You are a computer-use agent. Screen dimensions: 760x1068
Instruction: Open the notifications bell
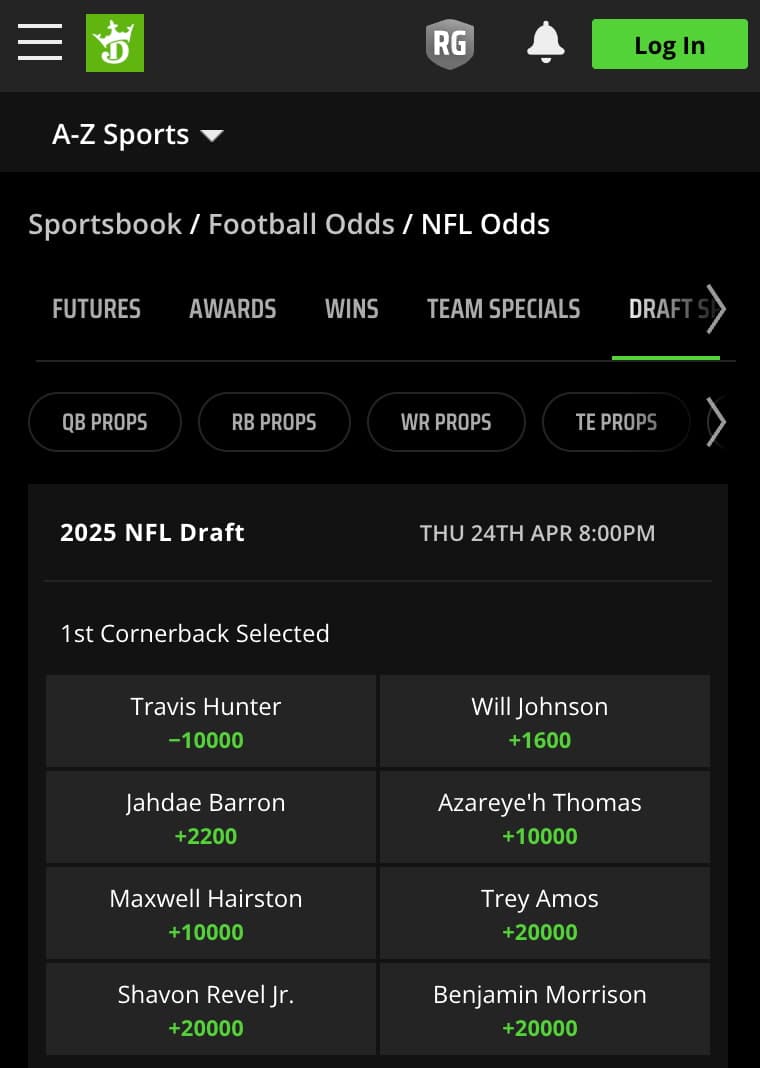[546, 43]
